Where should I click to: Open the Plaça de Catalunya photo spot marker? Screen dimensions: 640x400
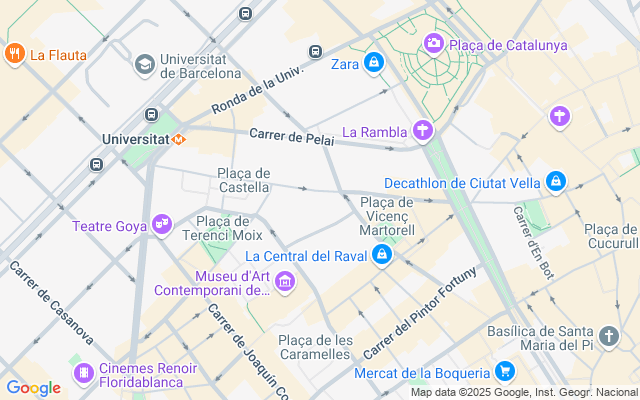click(434, 43)
